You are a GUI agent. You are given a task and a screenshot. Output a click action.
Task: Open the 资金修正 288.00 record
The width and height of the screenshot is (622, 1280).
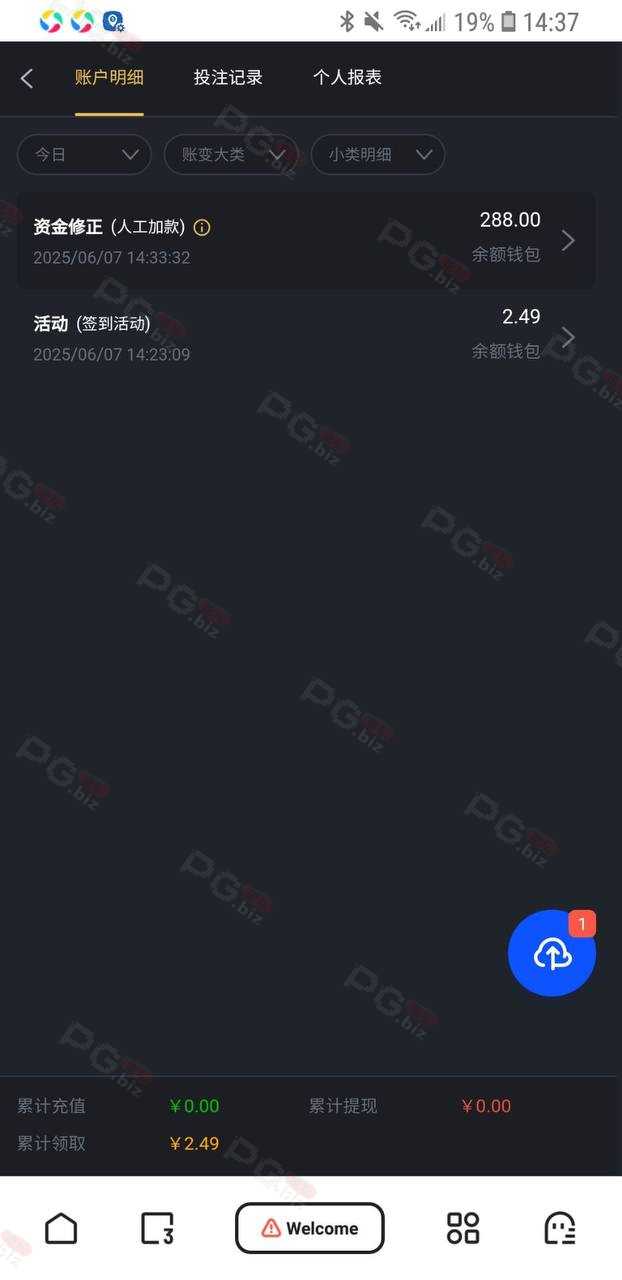(306, 240)
